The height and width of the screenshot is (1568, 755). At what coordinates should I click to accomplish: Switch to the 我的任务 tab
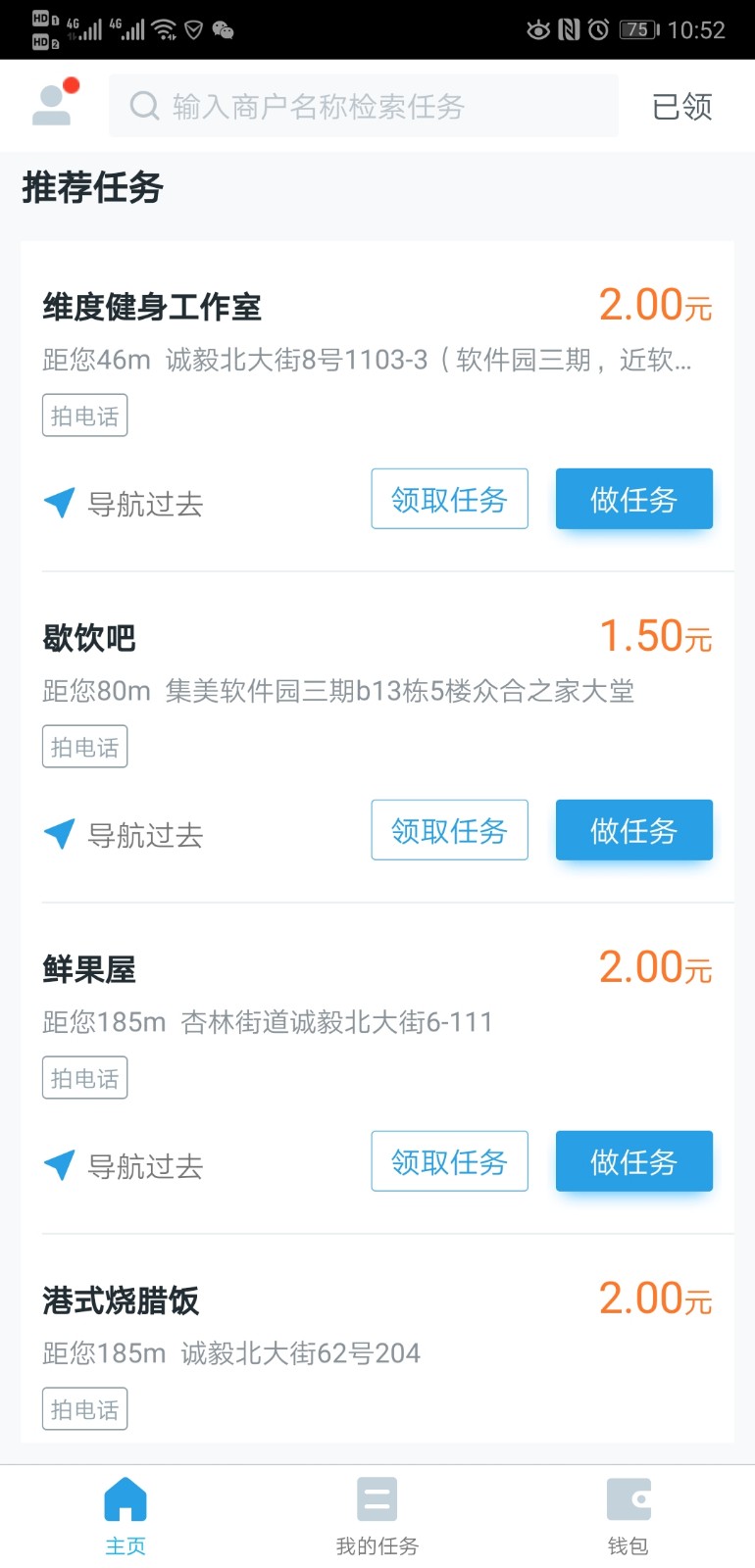[x=377, y=1516]
